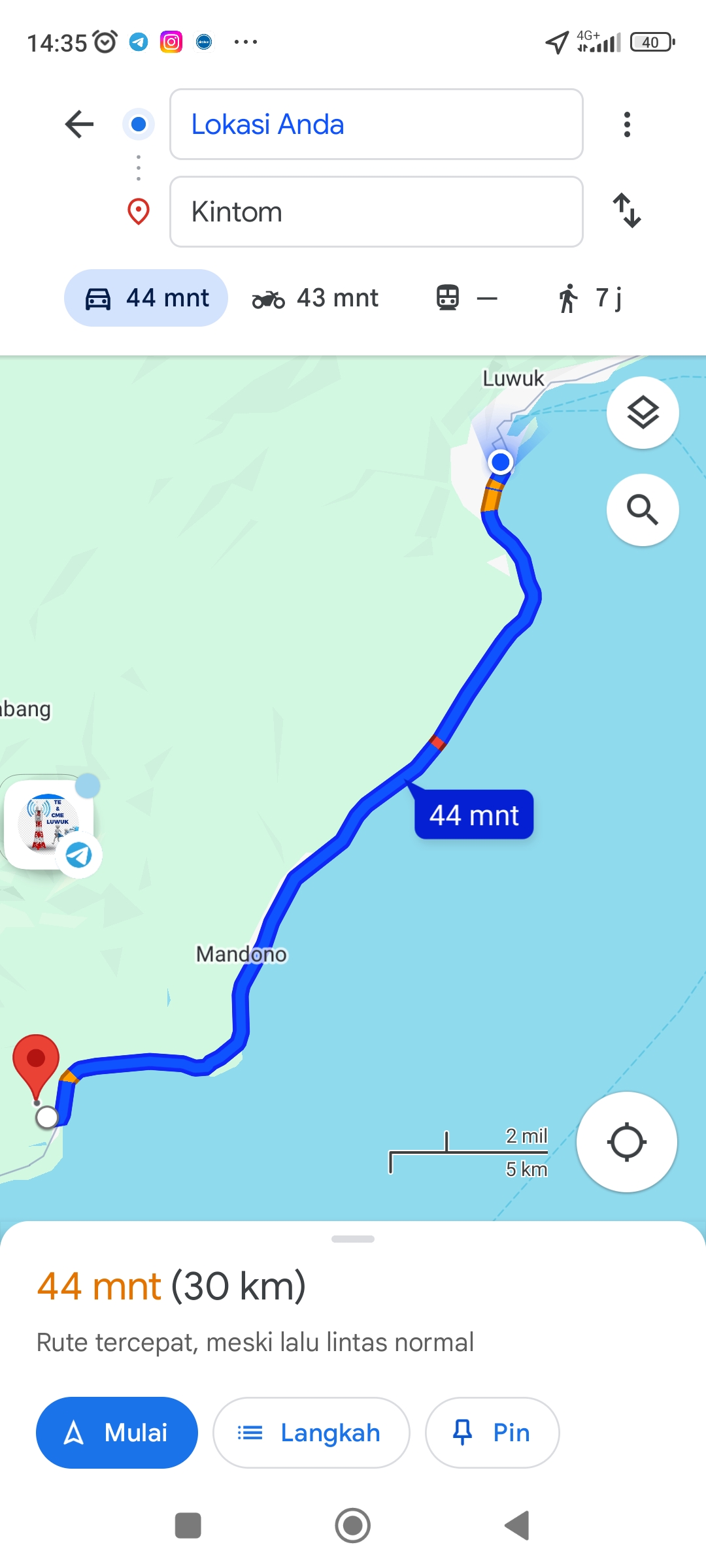Screen dimensions: 706x1568
Task: Search along the route with the magnifier
Action: click(643, 510)
